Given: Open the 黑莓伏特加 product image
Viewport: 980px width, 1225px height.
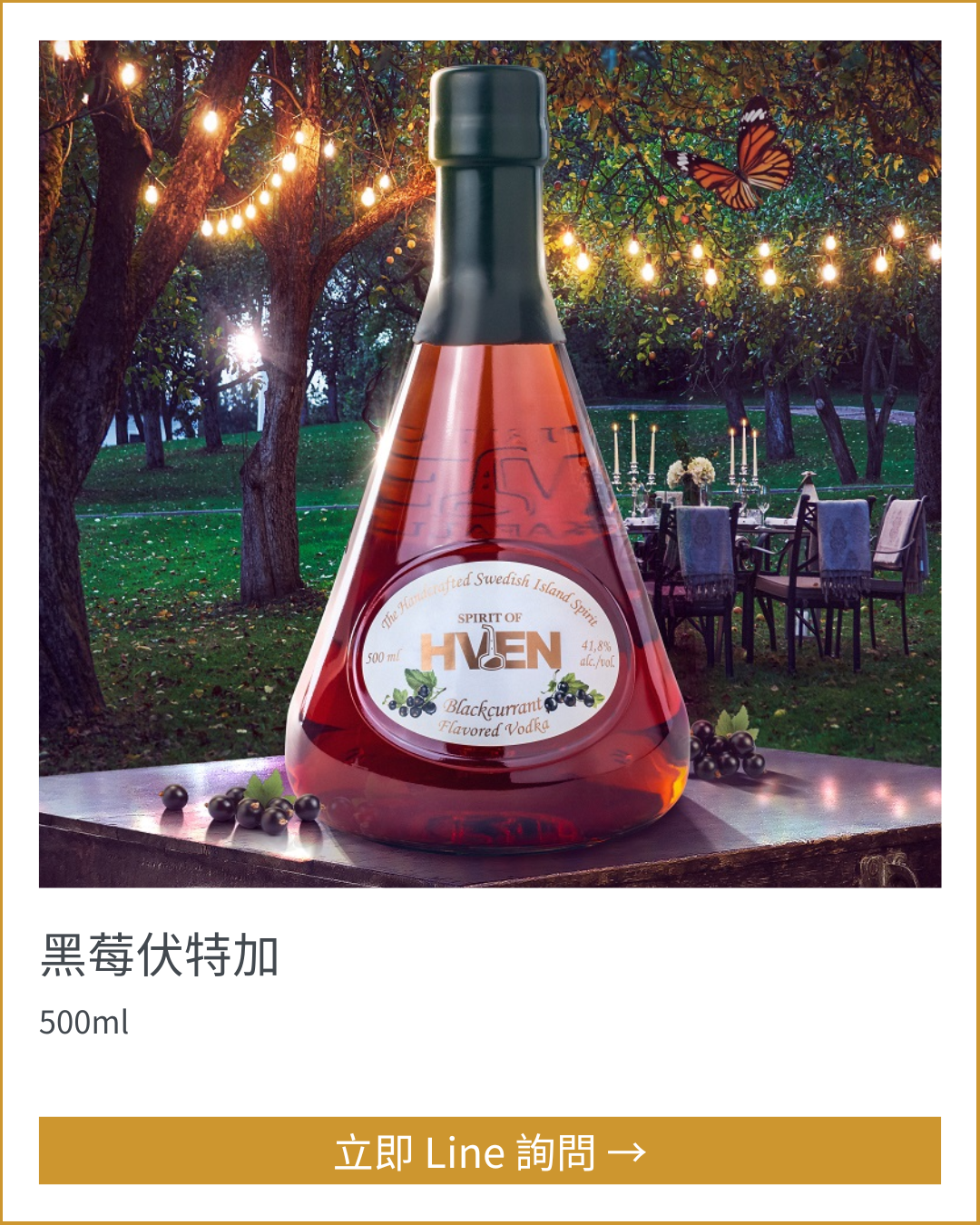Looking at the screenshot, I should point(490,463).
